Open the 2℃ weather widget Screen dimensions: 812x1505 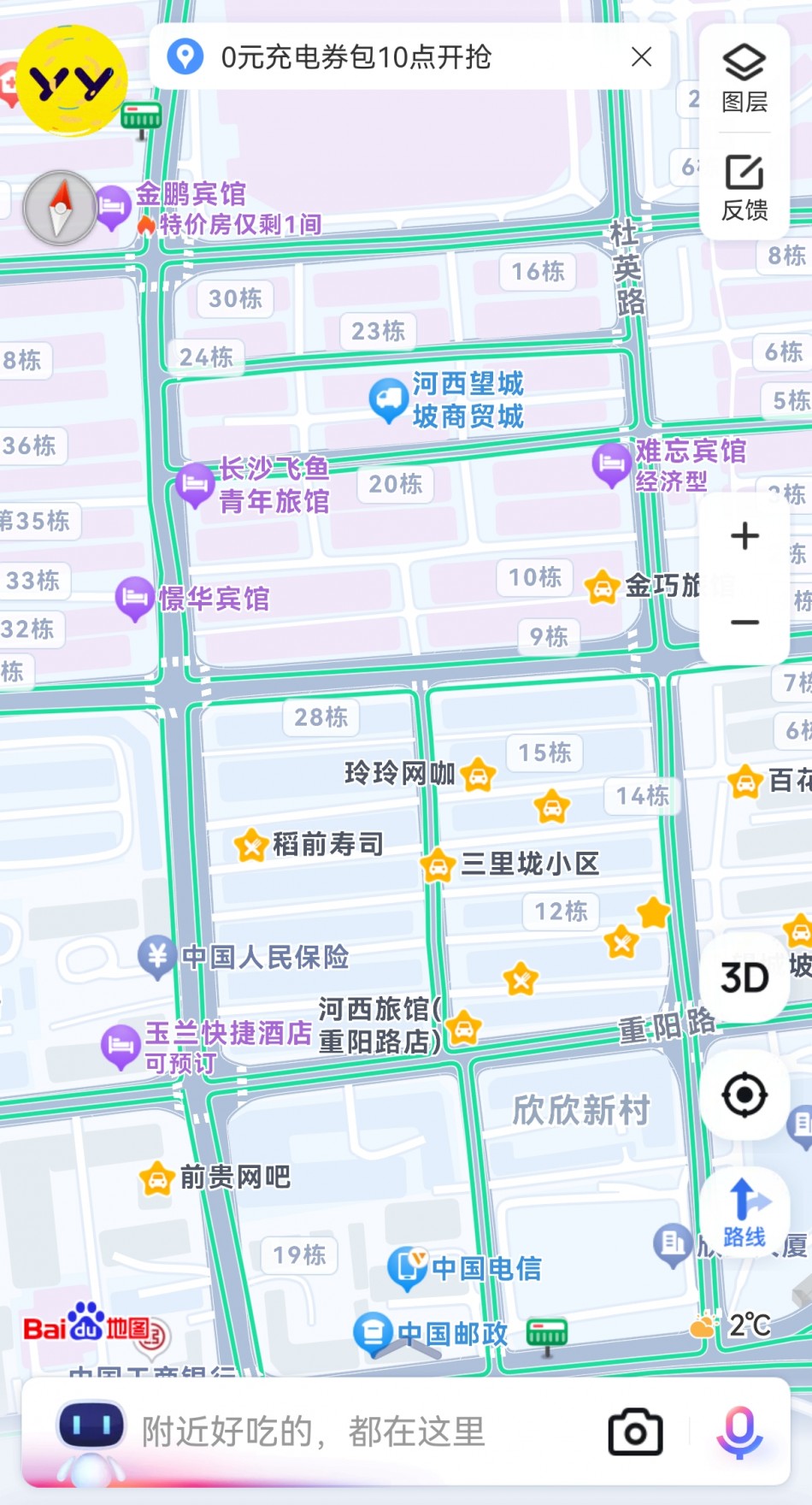coord(733,1325)
